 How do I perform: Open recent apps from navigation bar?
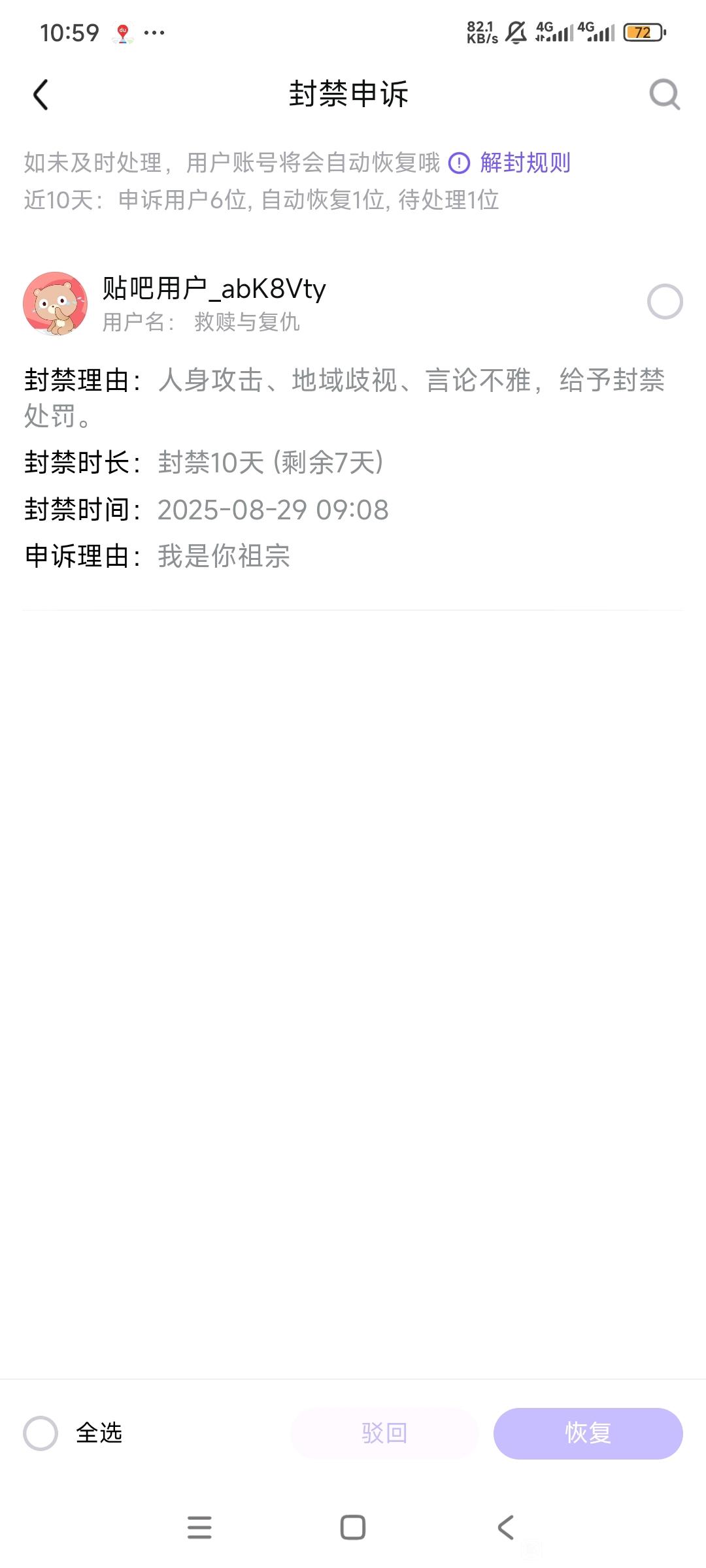click(x=199, y=1527)
